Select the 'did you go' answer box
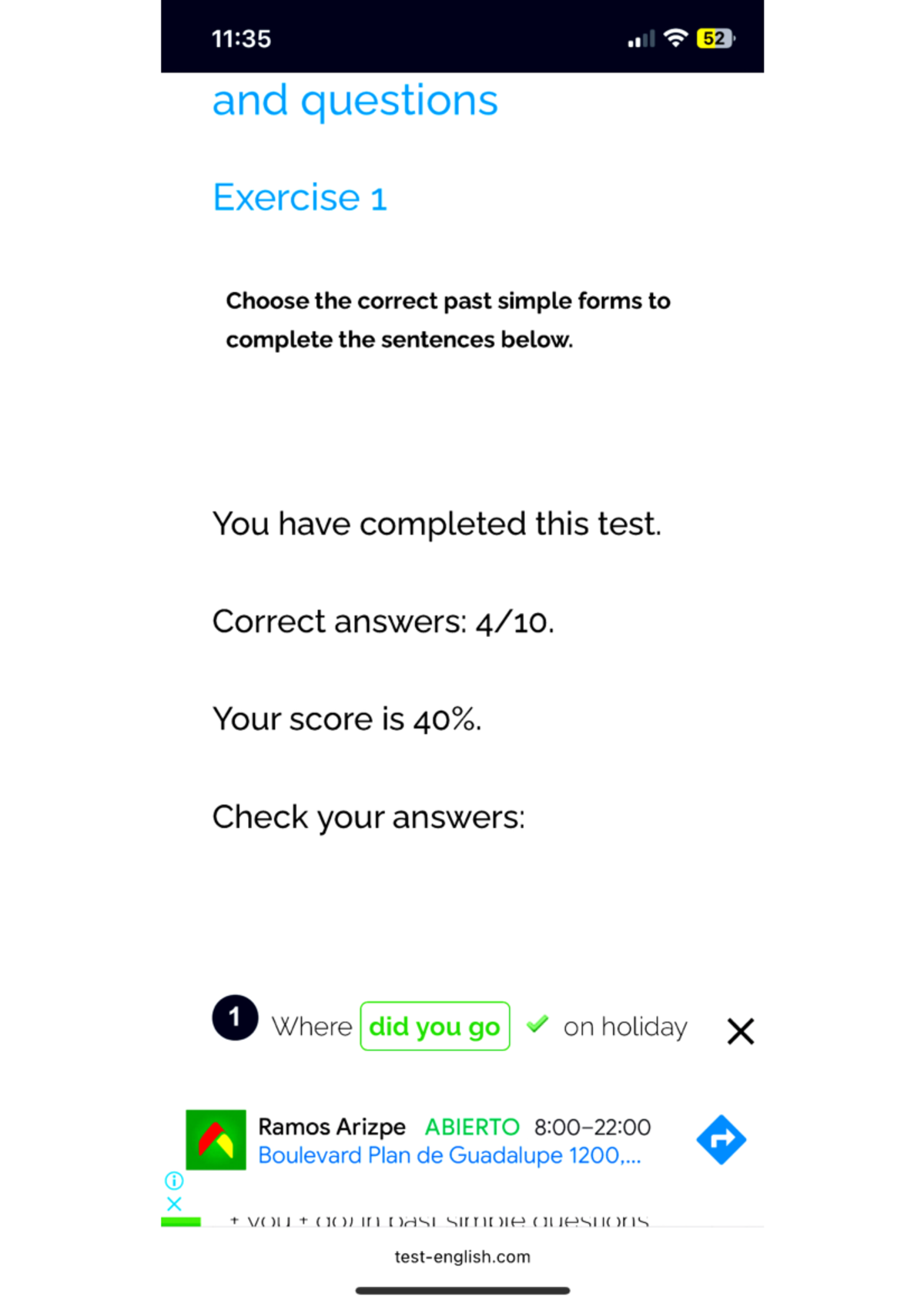 pos(435,1027)
